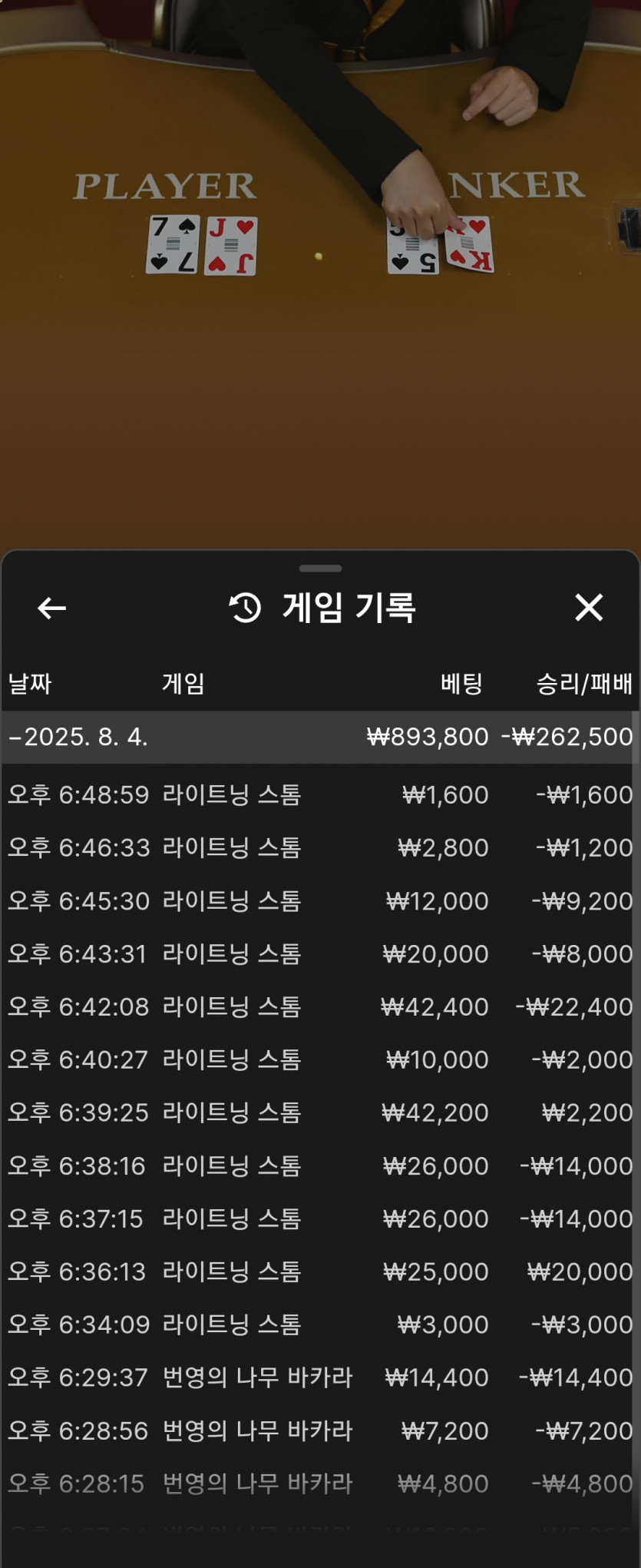Viewport: 641px width, 1568px height.
Task: Close the 게임 기록 panel
Action: click(589, 608)
